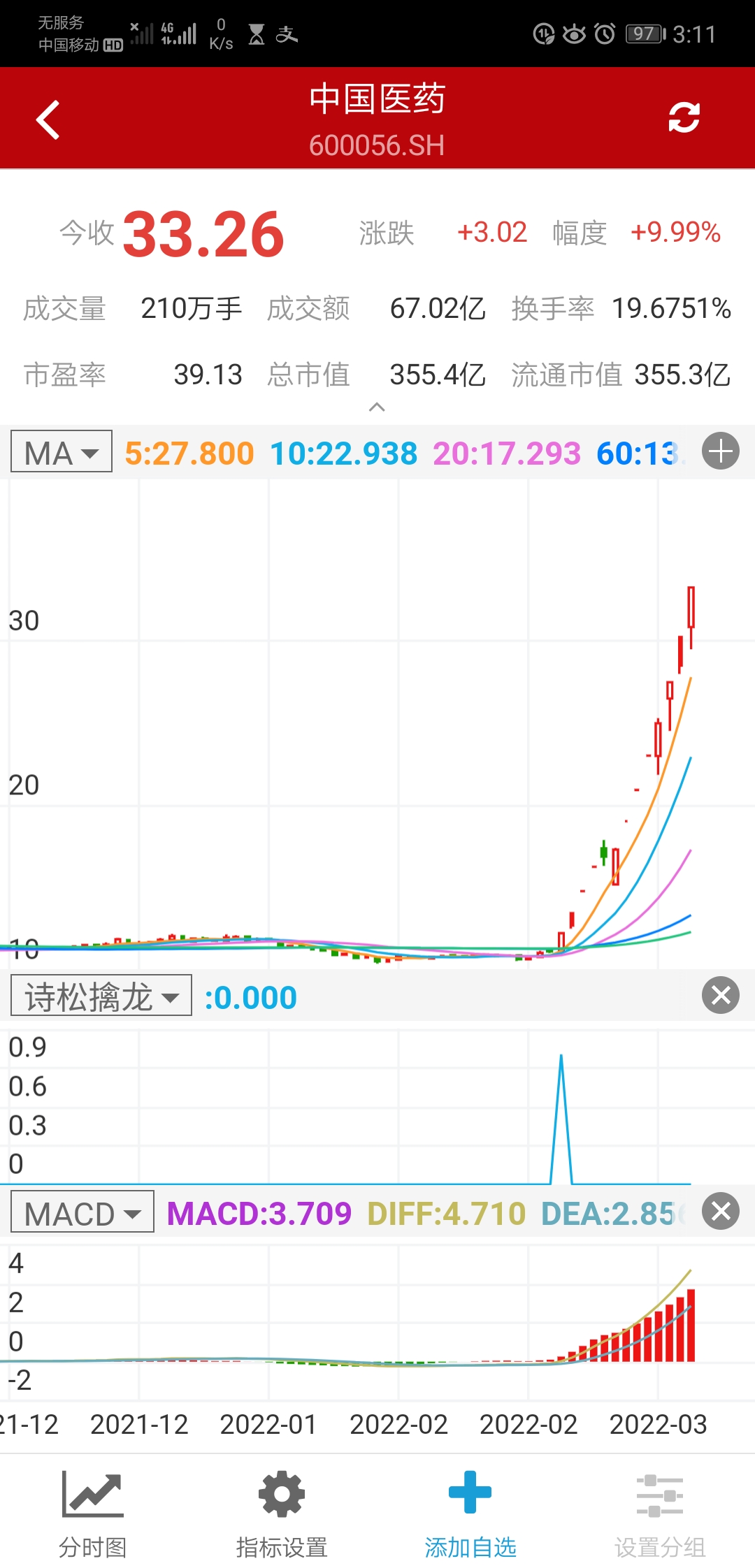Open 设置分组 group settings
The height and width of the screenshot is (1568, 755).
pos(659,1513)
